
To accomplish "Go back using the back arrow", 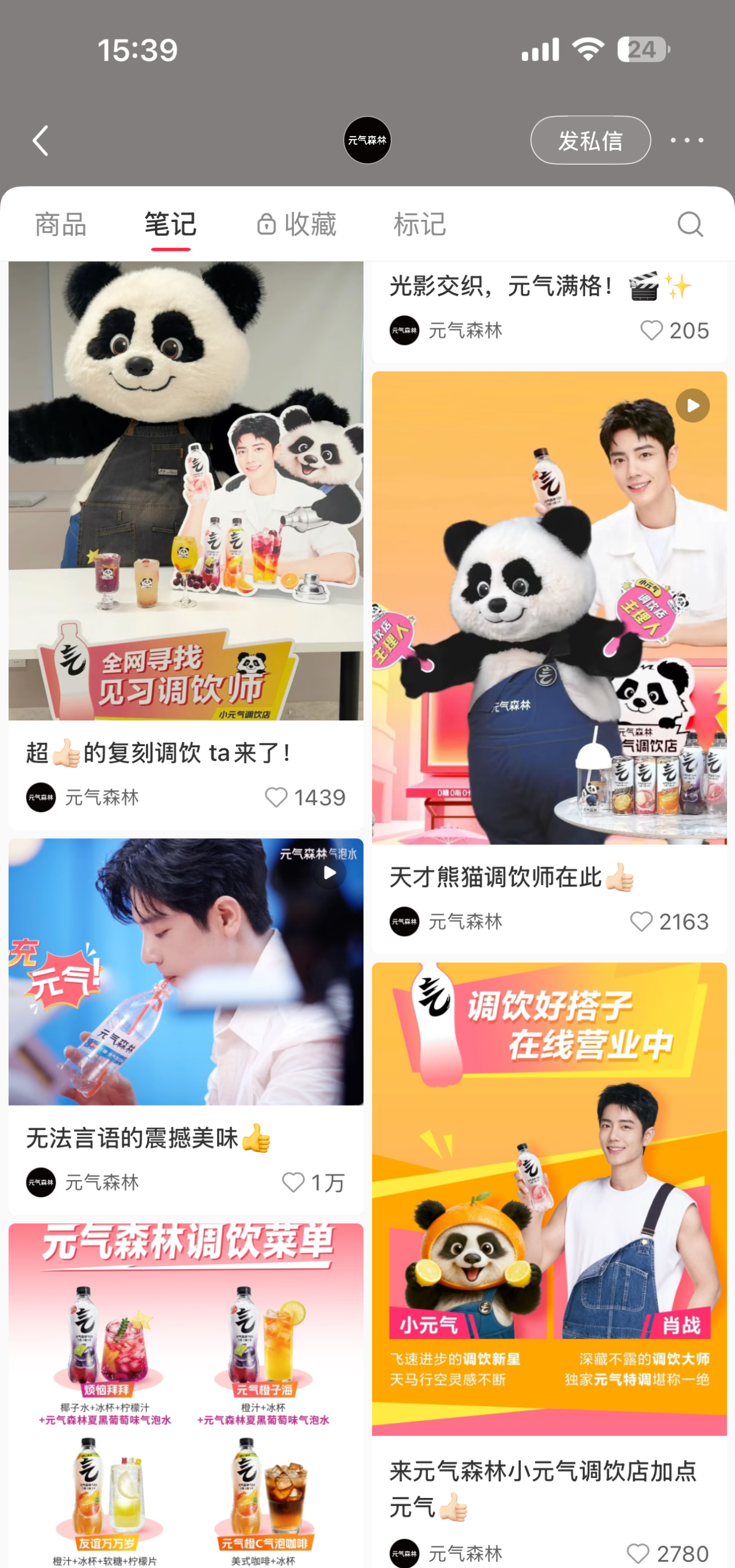I will click(x=40, y=140).
